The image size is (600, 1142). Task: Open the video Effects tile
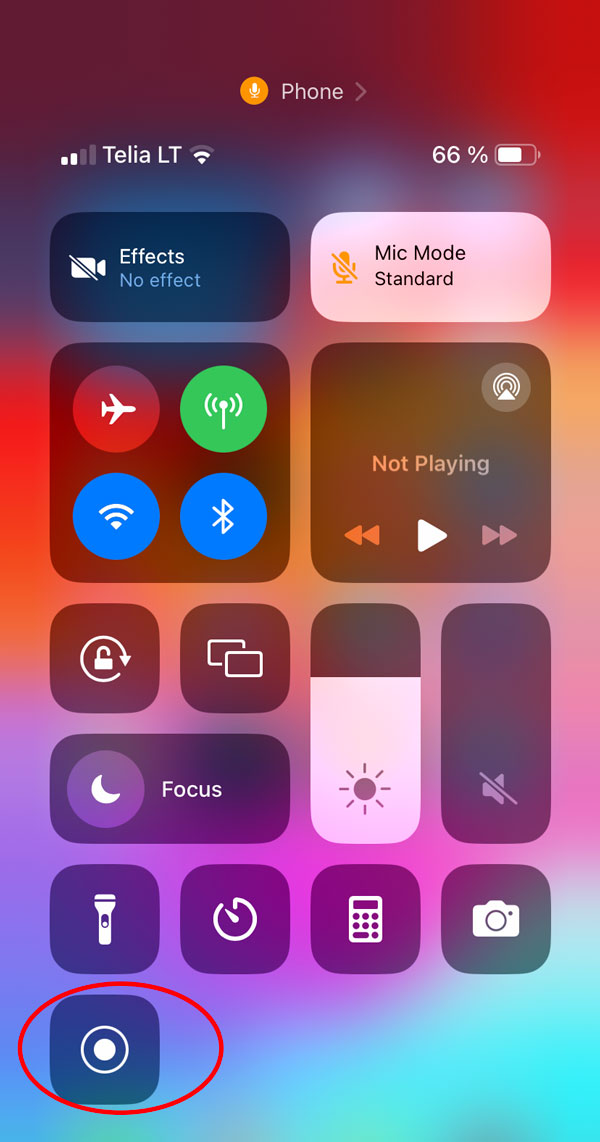point(170,267)
